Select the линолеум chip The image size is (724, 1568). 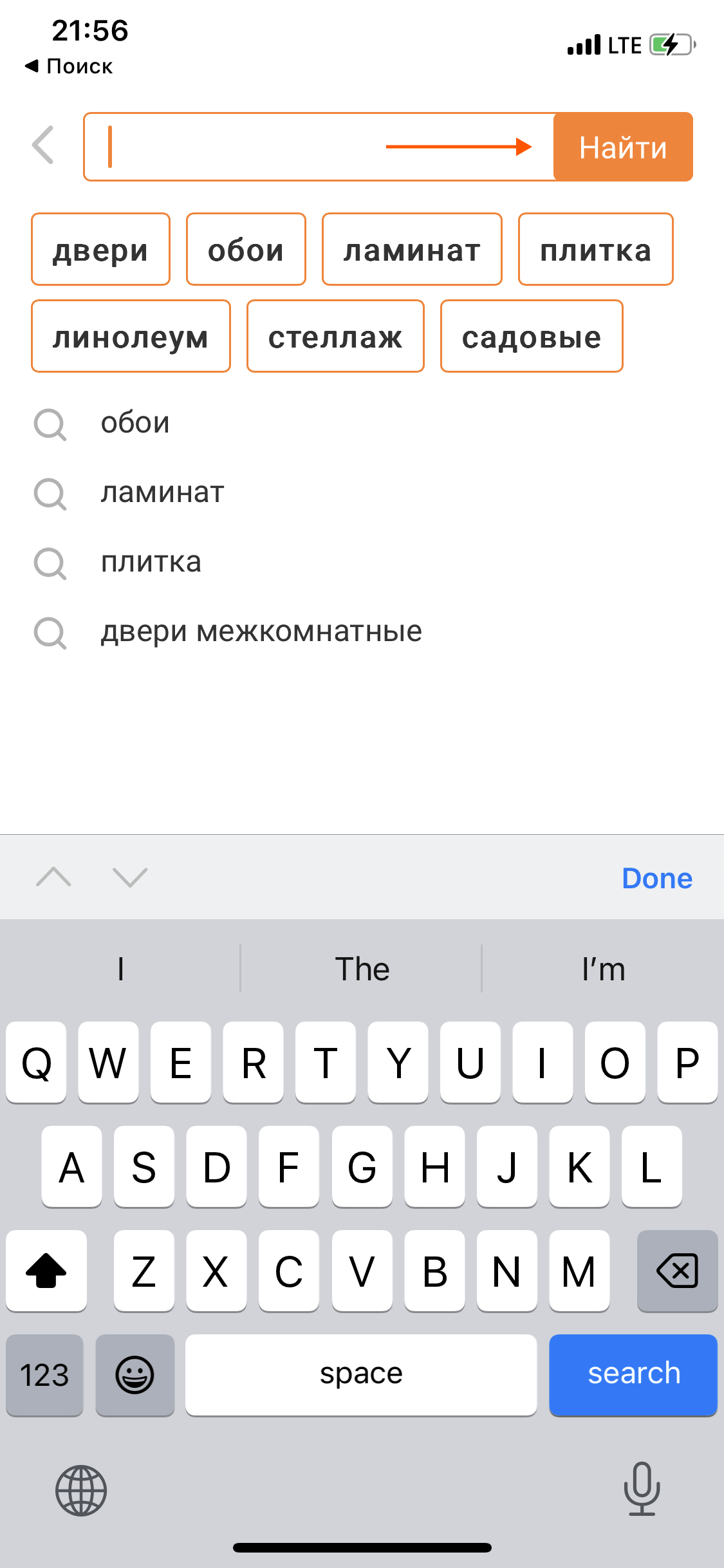click(x=131, y=337)
